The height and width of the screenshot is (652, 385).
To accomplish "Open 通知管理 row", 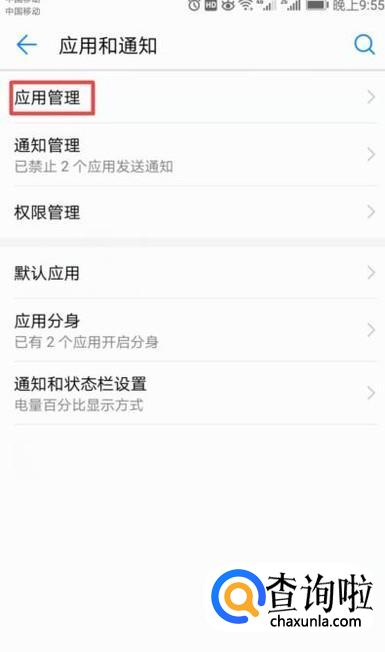I will 192,155.
